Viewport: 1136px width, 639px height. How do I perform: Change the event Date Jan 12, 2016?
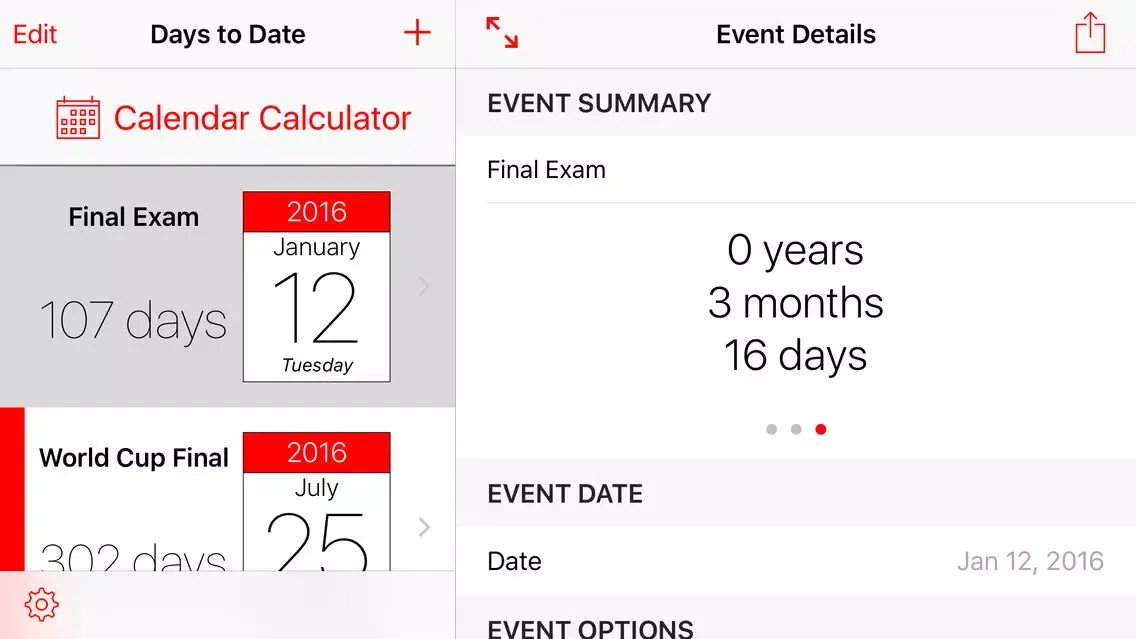(795, 561)
